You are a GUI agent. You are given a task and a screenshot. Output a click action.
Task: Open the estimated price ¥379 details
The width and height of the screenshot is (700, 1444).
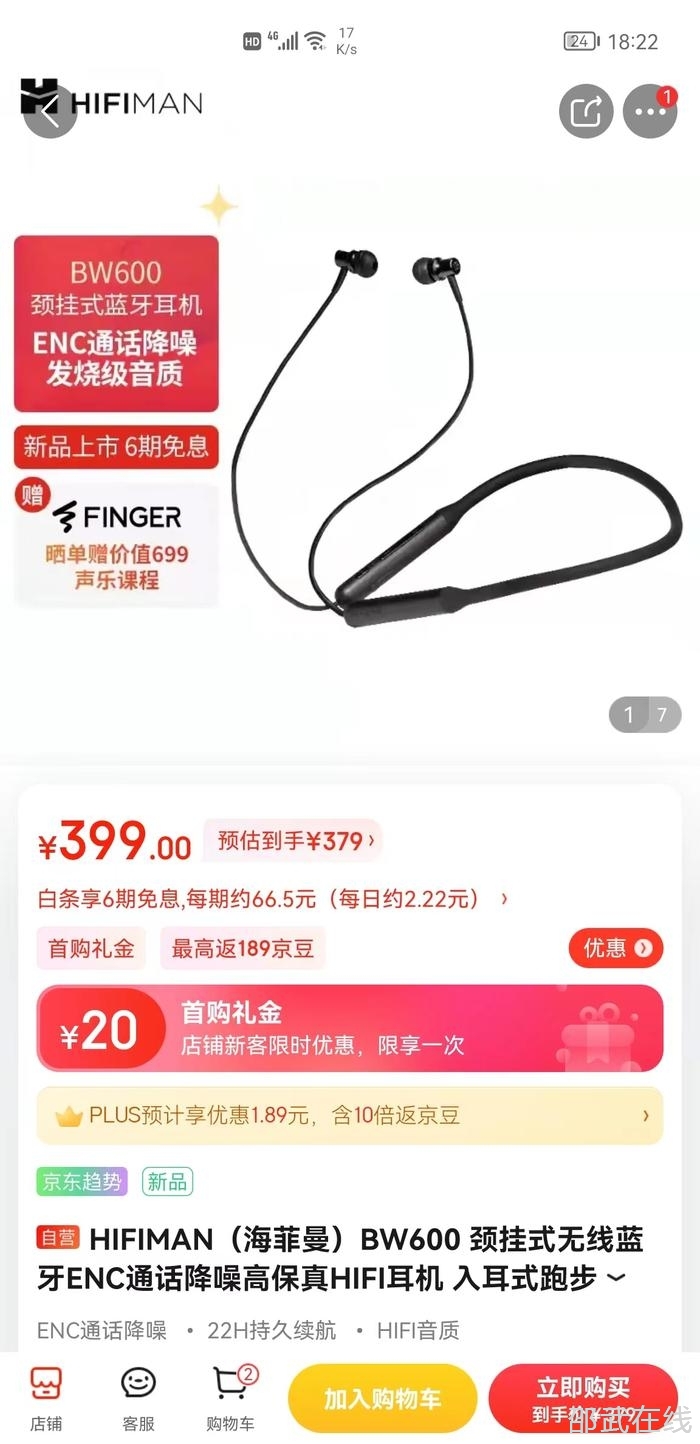(292, 841)
